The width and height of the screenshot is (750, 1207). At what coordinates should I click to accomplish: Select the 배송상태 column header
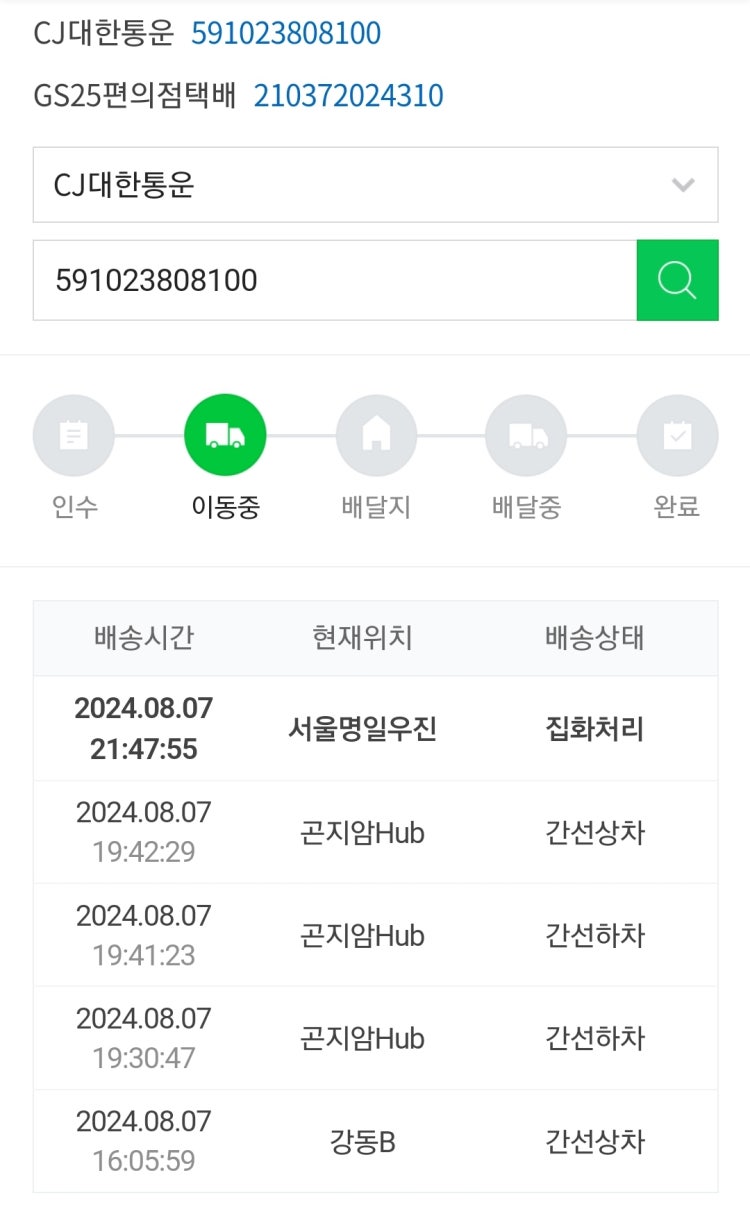coord(594,637)
